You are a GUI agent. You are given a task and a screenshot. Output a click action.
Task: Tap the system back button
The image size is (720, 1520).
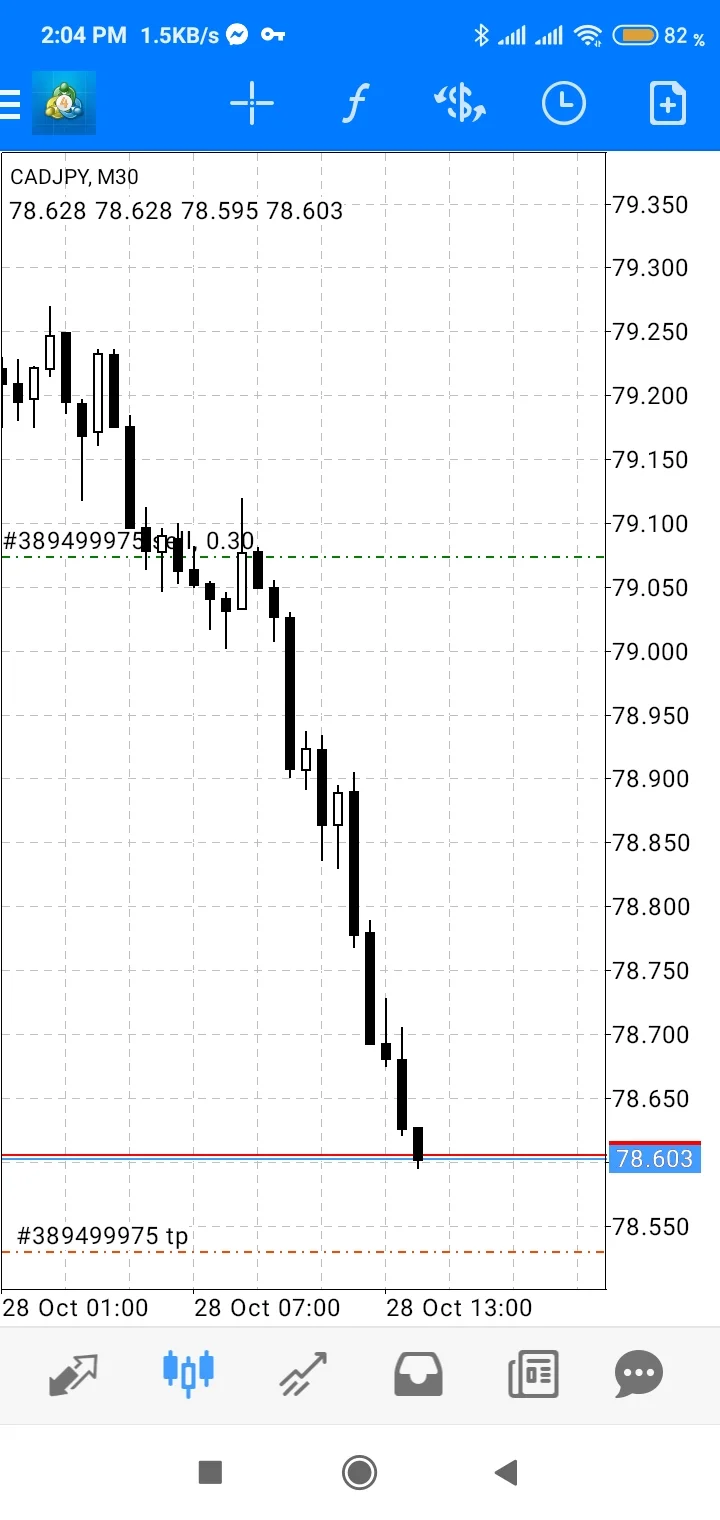coord(507,1472)
